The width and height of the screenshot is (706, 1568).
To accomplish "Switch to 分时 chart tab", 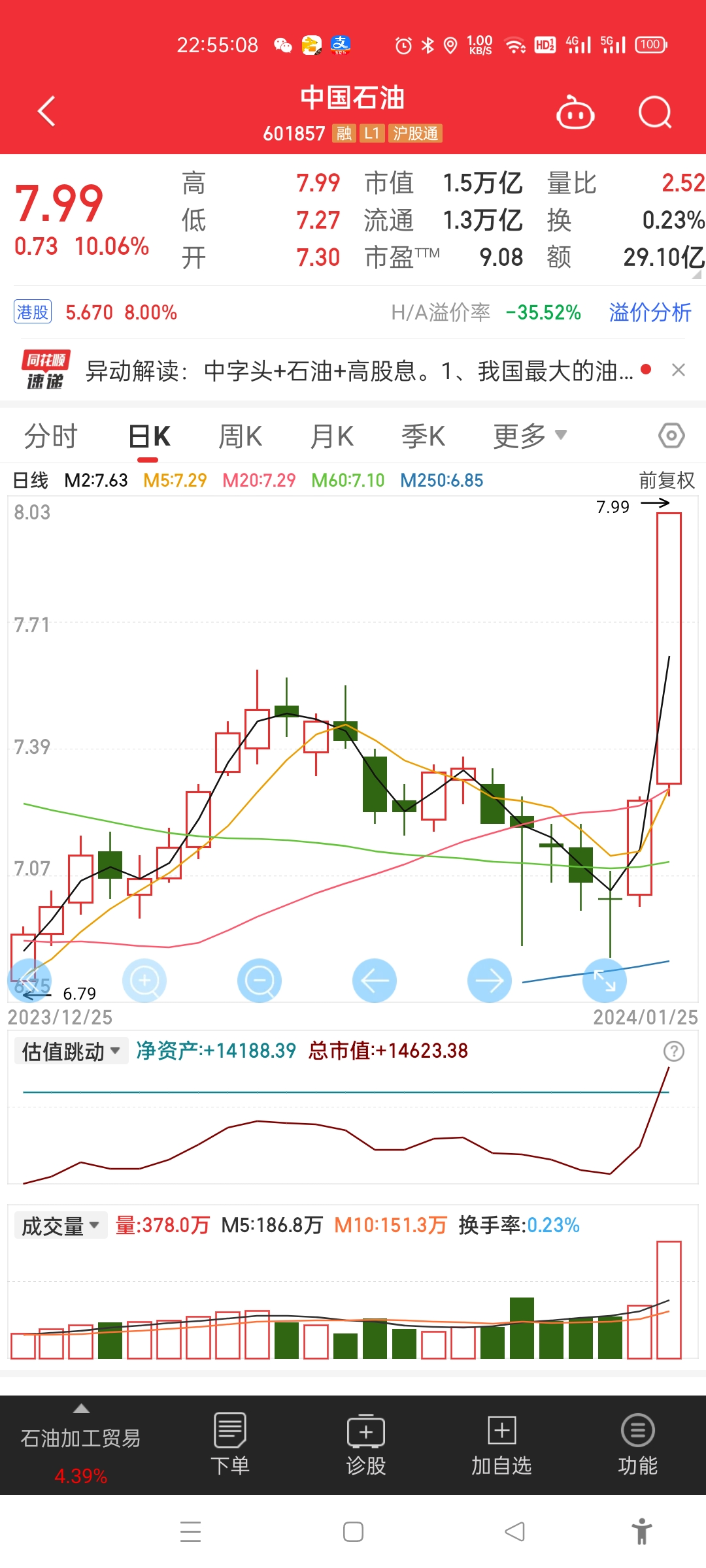I will (51, 436).
